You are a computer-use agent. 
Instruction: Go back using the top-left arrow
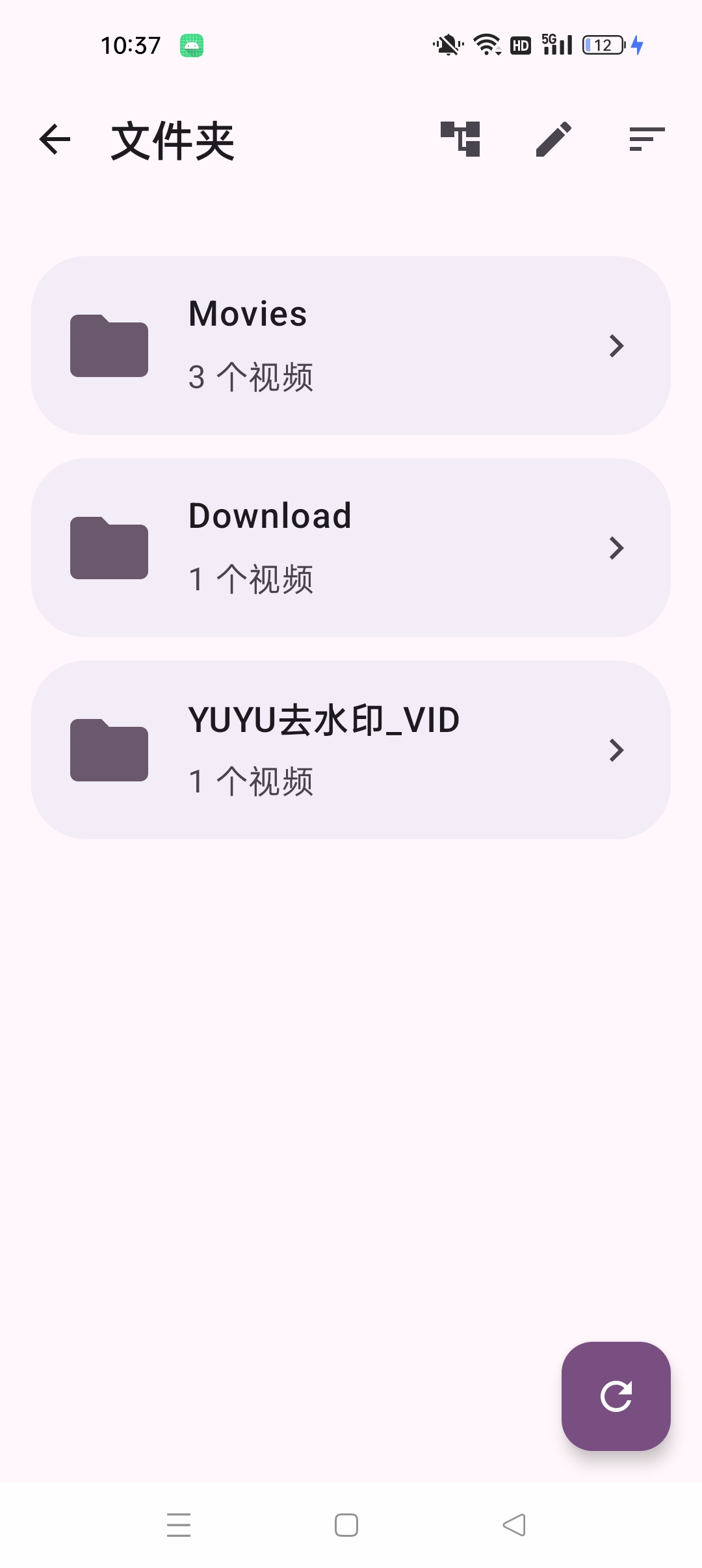[55, 140]
